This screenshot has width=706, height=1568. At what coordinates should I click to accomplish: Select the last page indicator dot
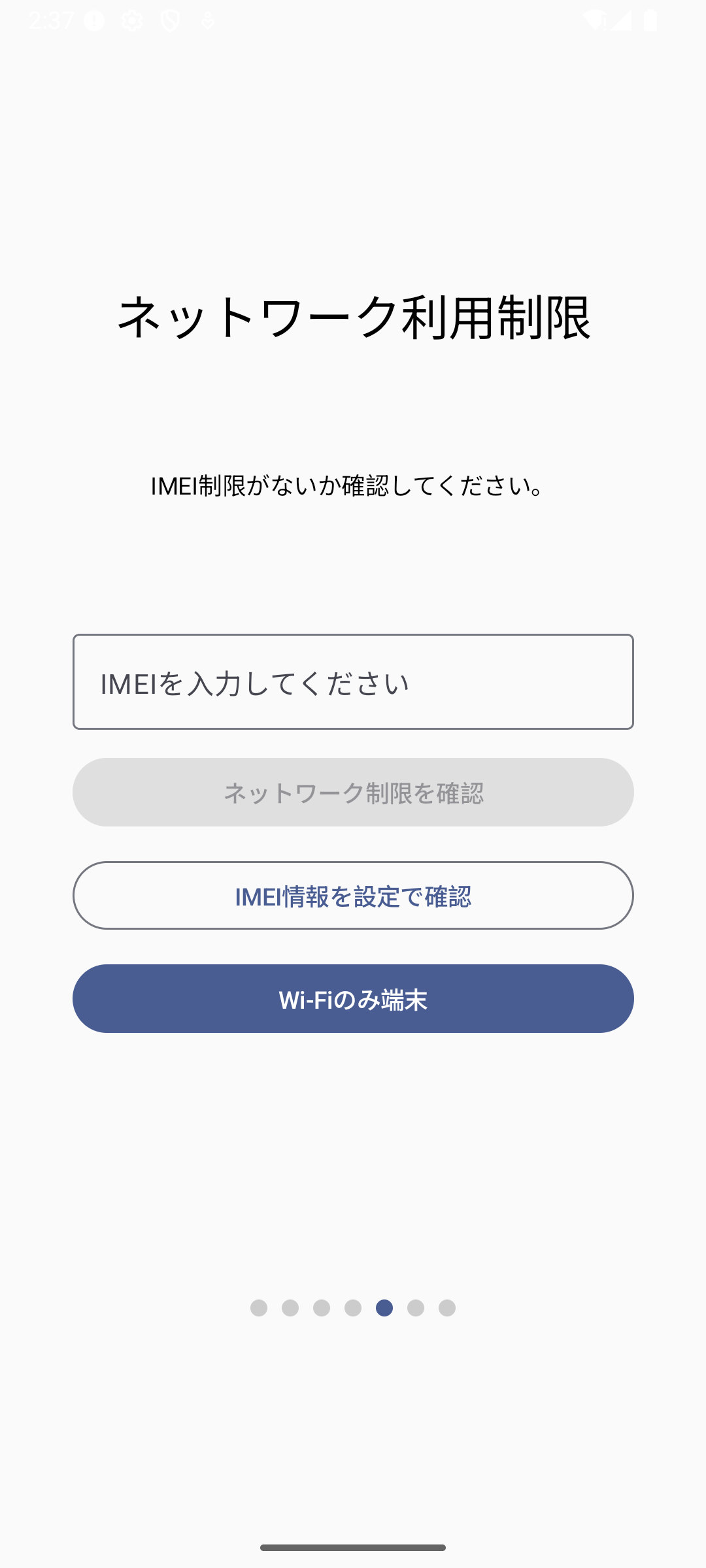[446, 1308]
